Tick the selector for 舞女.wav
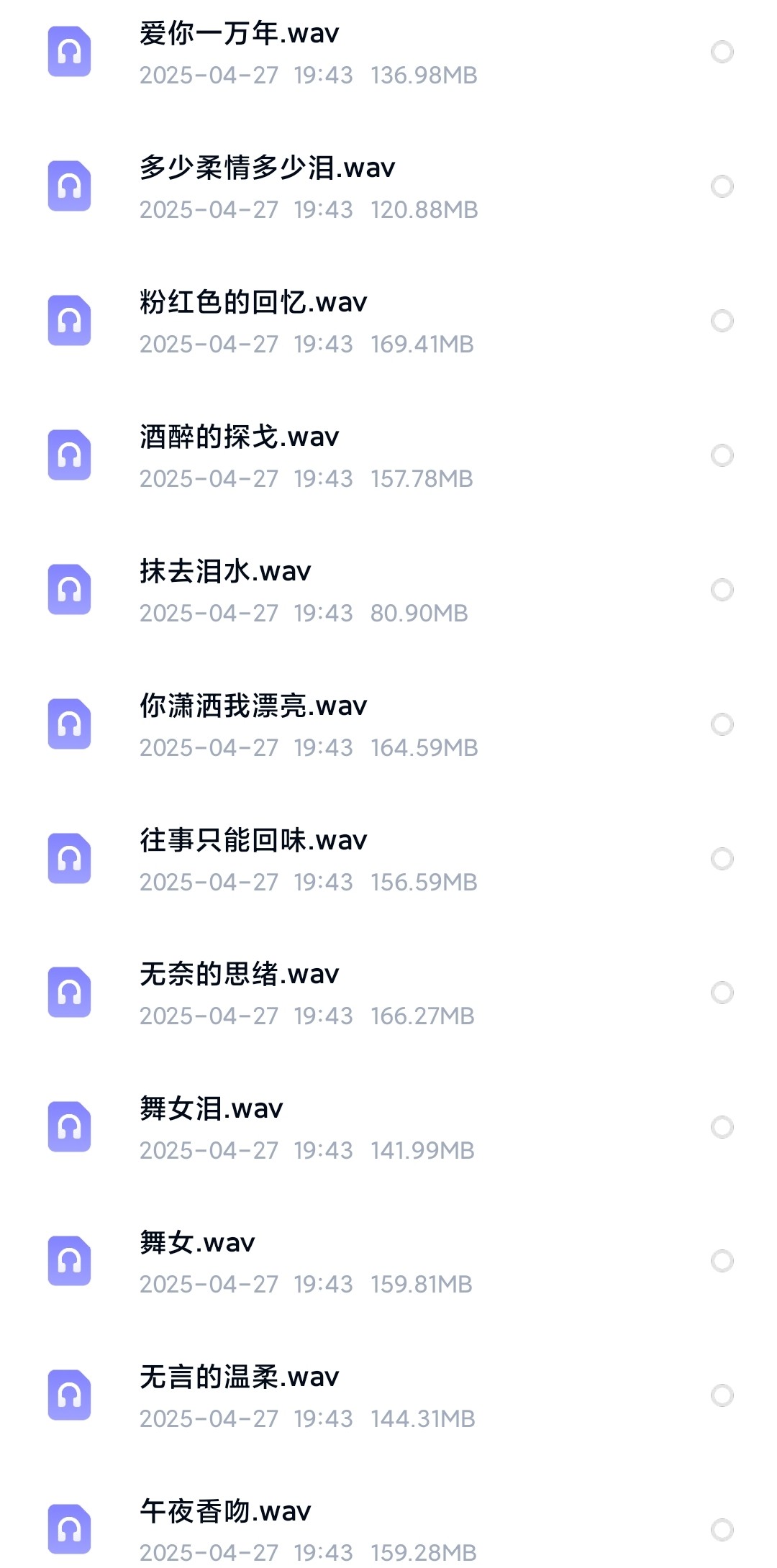Viewport: 777px width, 1568px height. point(722,1261)
